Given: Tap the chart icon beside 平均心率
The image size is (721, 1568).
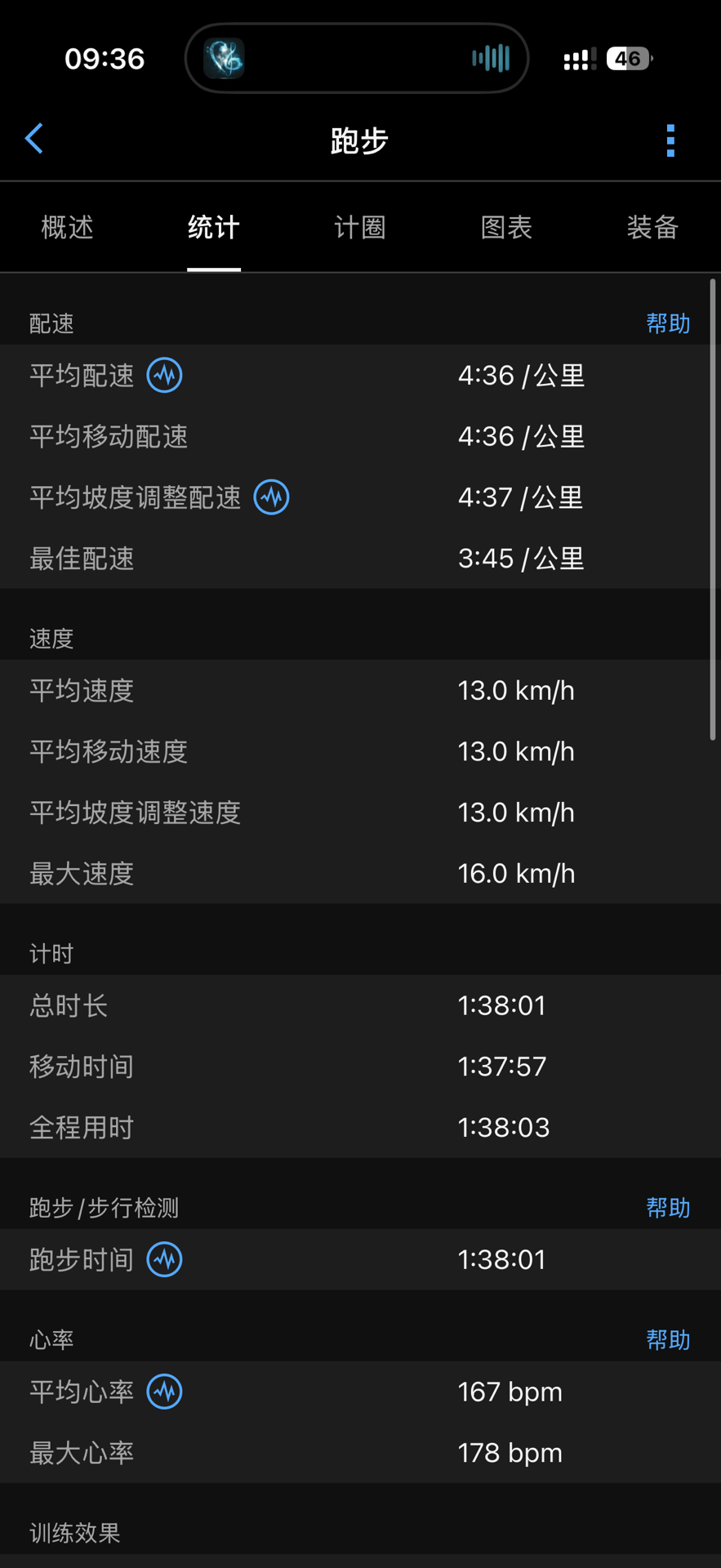Looking at the screenshot, I should click(164, 1392).
